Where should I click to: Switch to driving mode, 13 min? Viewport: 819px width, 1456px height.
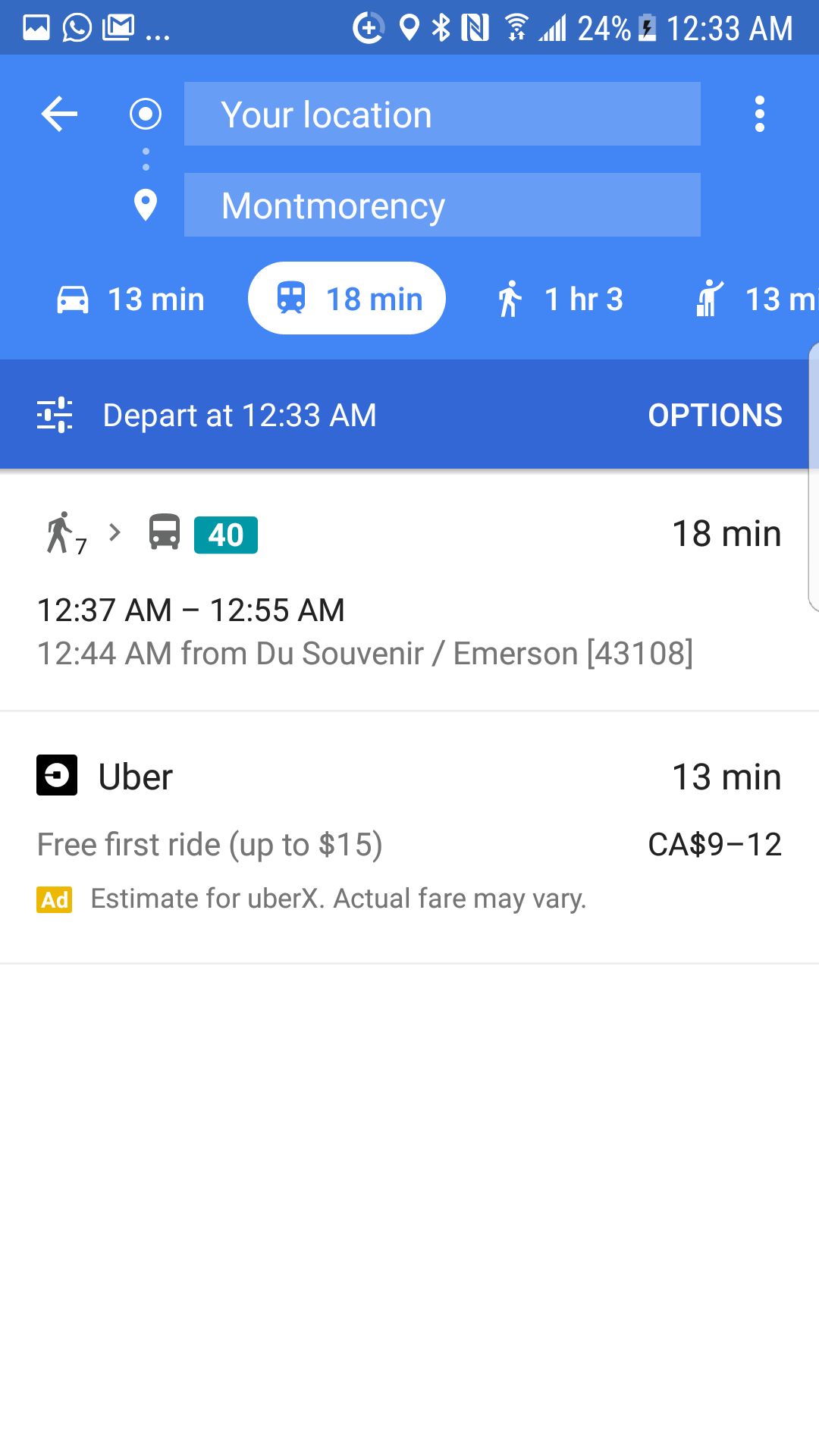click(x=130, y=299)
